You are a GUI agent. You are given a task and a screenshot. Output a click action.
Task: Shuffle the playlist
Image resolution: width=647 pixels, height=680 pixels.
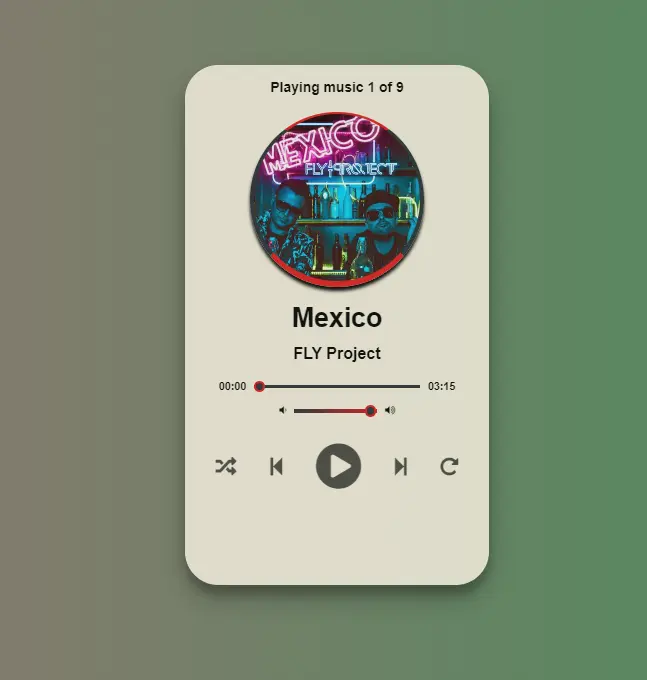(226, 466)
